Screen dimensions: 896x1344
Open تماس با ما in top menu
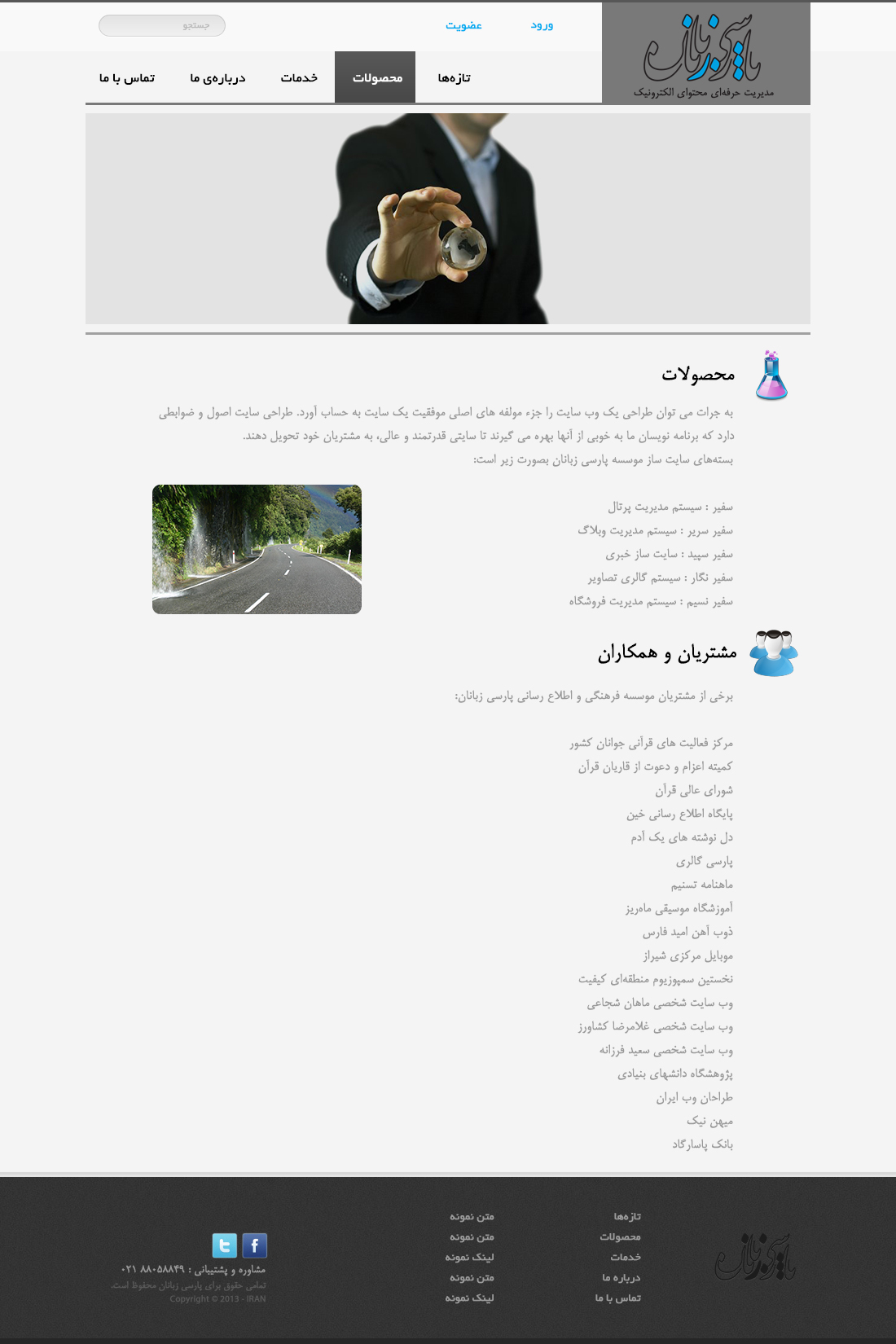coord(127,77)
